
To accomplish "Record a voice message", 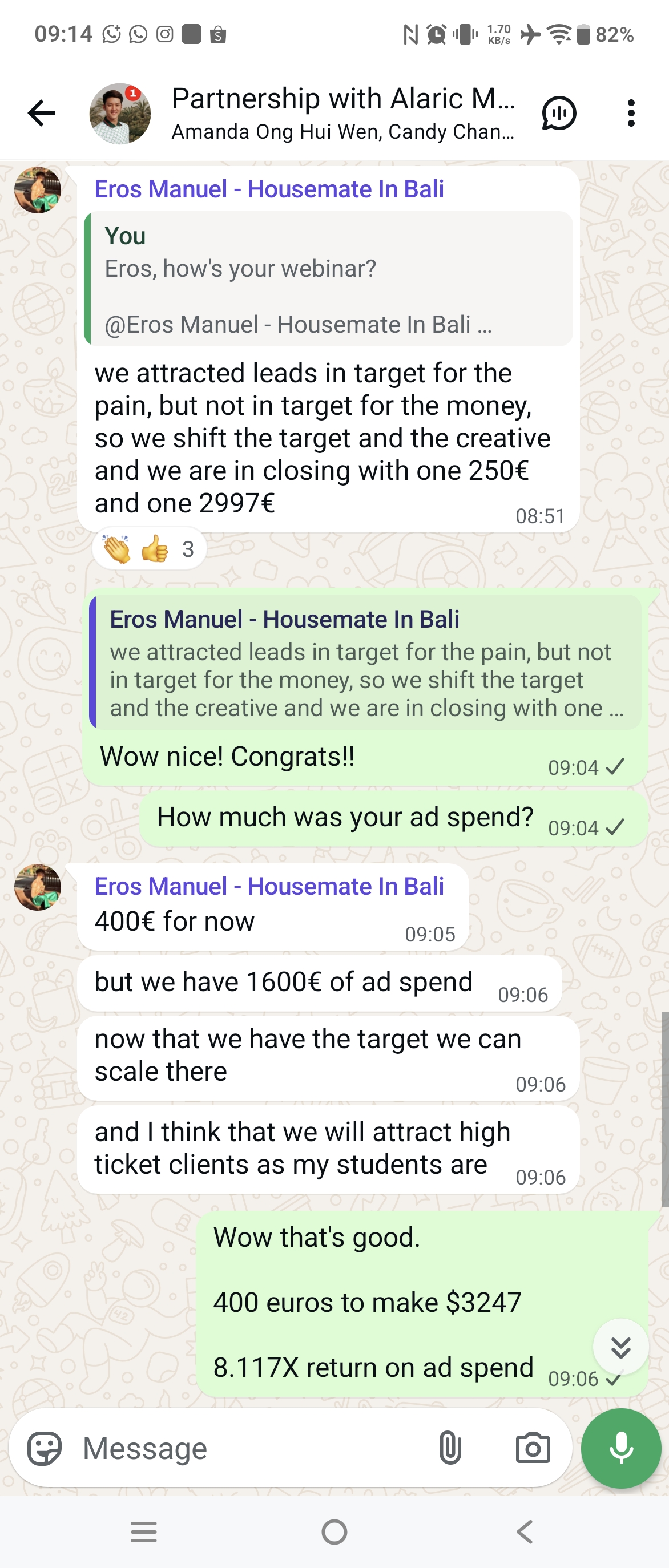I will (x=620, y=1448).
